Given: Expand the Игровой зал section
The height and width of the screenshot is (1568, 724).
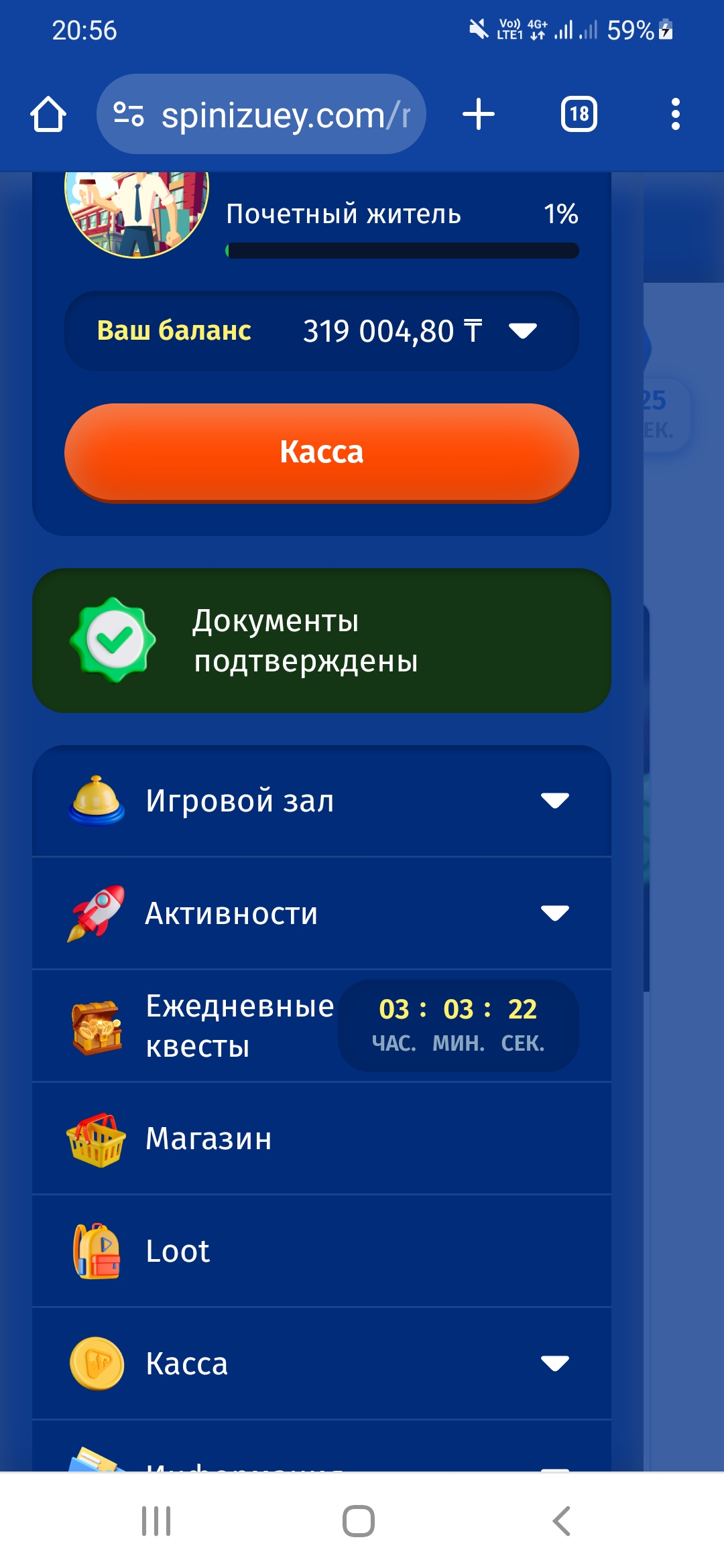Looking at the screenshot, I should click(x=322, y=801).
